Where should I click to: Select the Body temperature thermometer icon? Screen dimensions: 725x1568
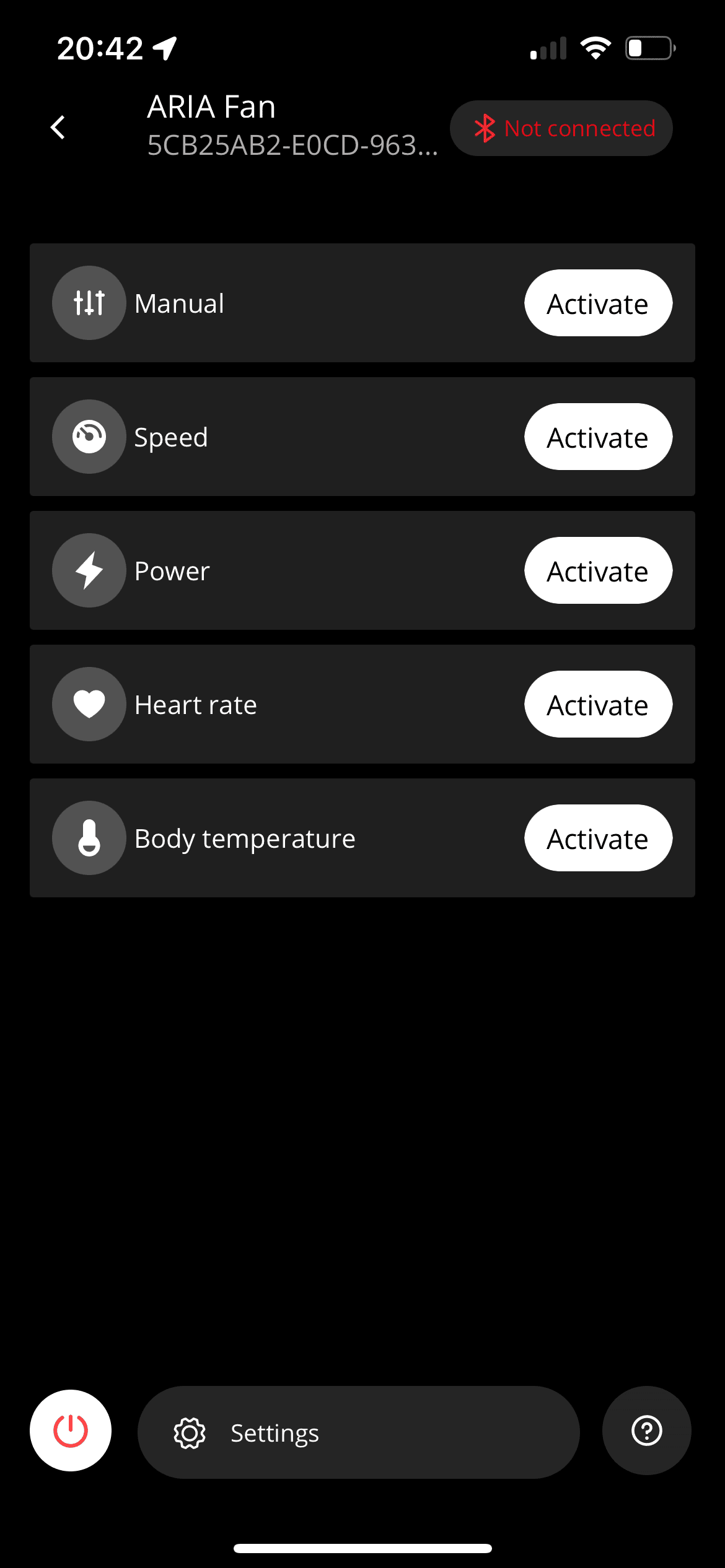coord(89,837)
